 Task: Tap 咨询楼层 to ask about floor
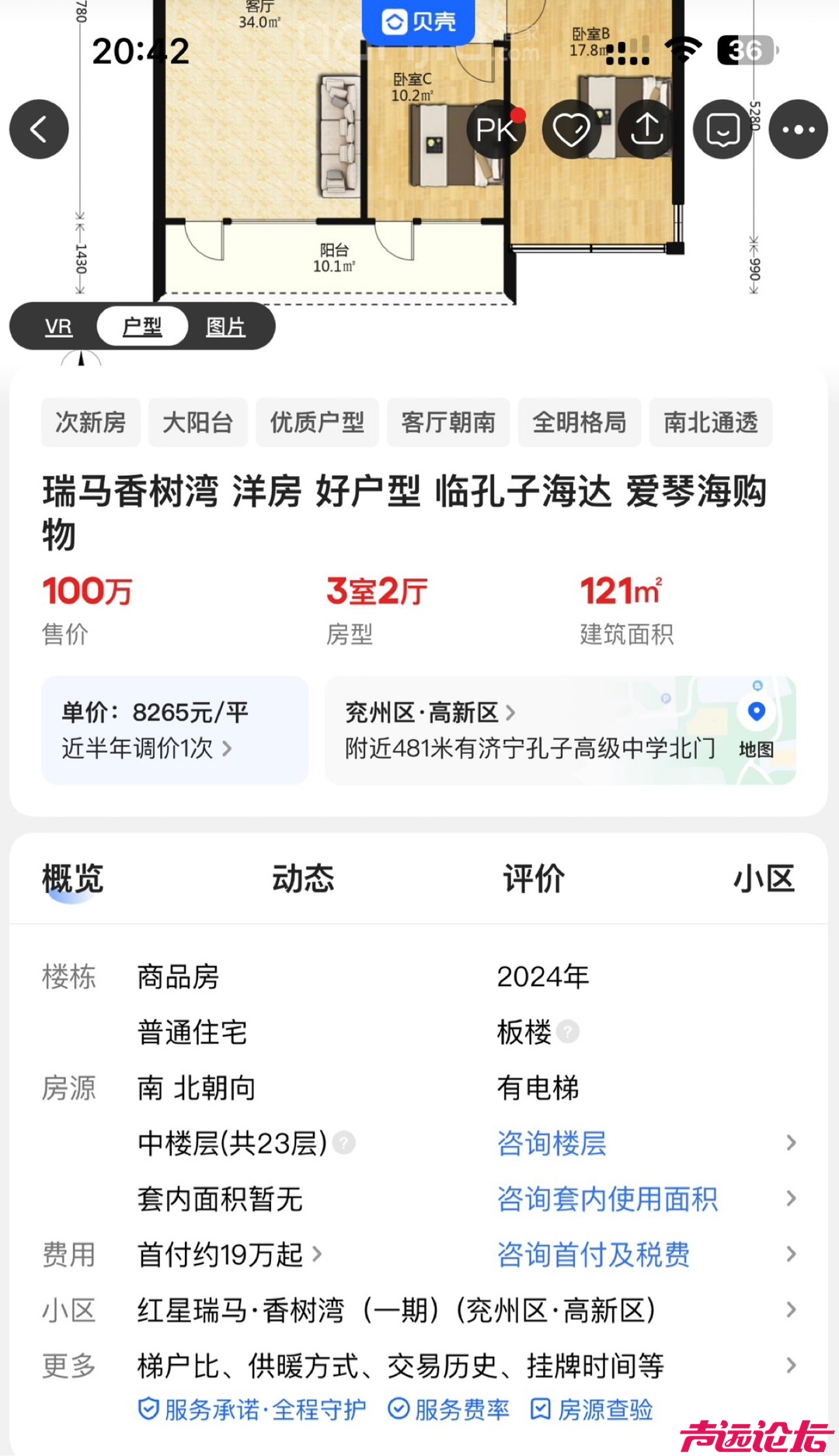pos(552,1143)
